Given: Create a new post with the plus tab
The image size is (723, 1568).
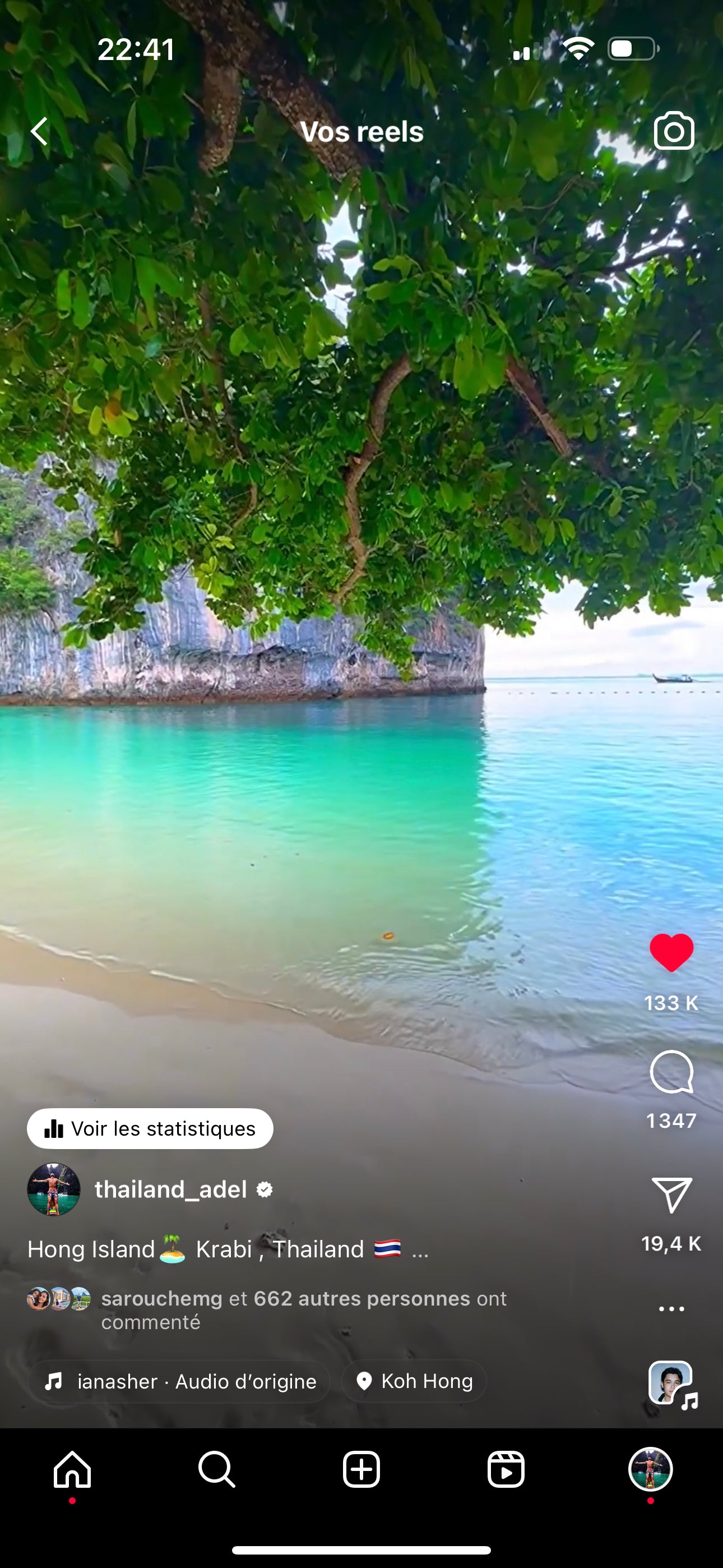Looking at the screenshot, I should click(x=361, y=1469).
